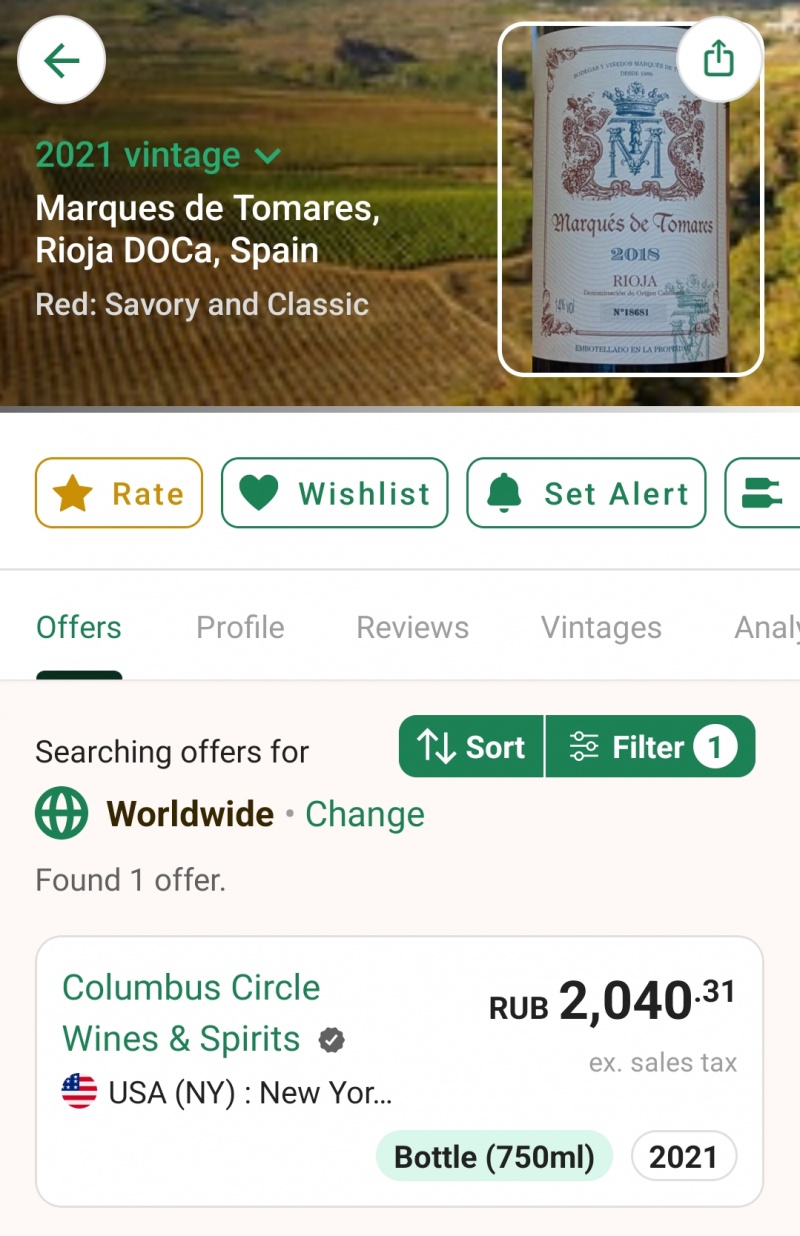Expand the 2021 vintage dropdown

[x=159, y=156]
